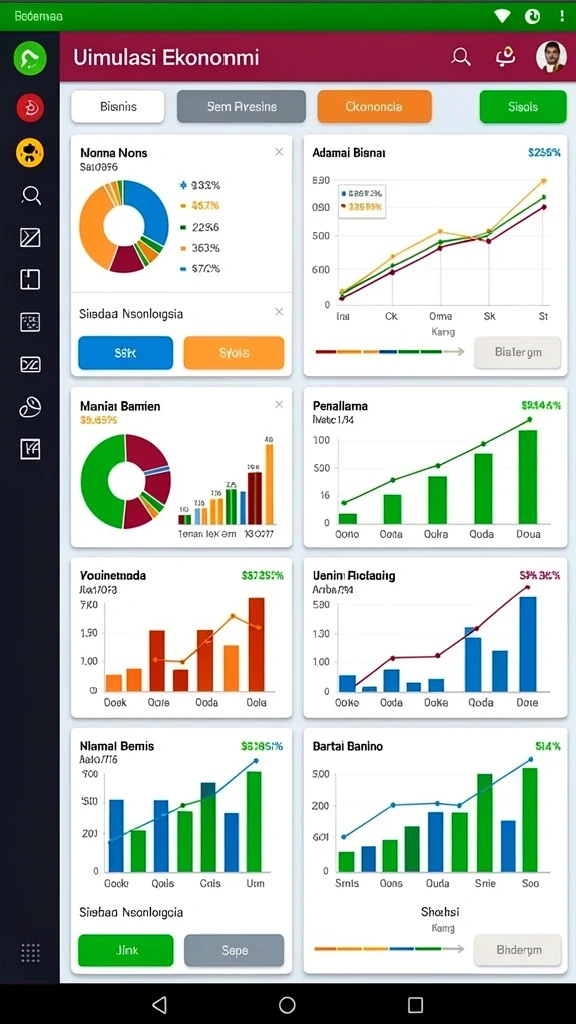Tap the orange Syois button
This screenshot has height=1024, width=576.
[x=234, y=353]
